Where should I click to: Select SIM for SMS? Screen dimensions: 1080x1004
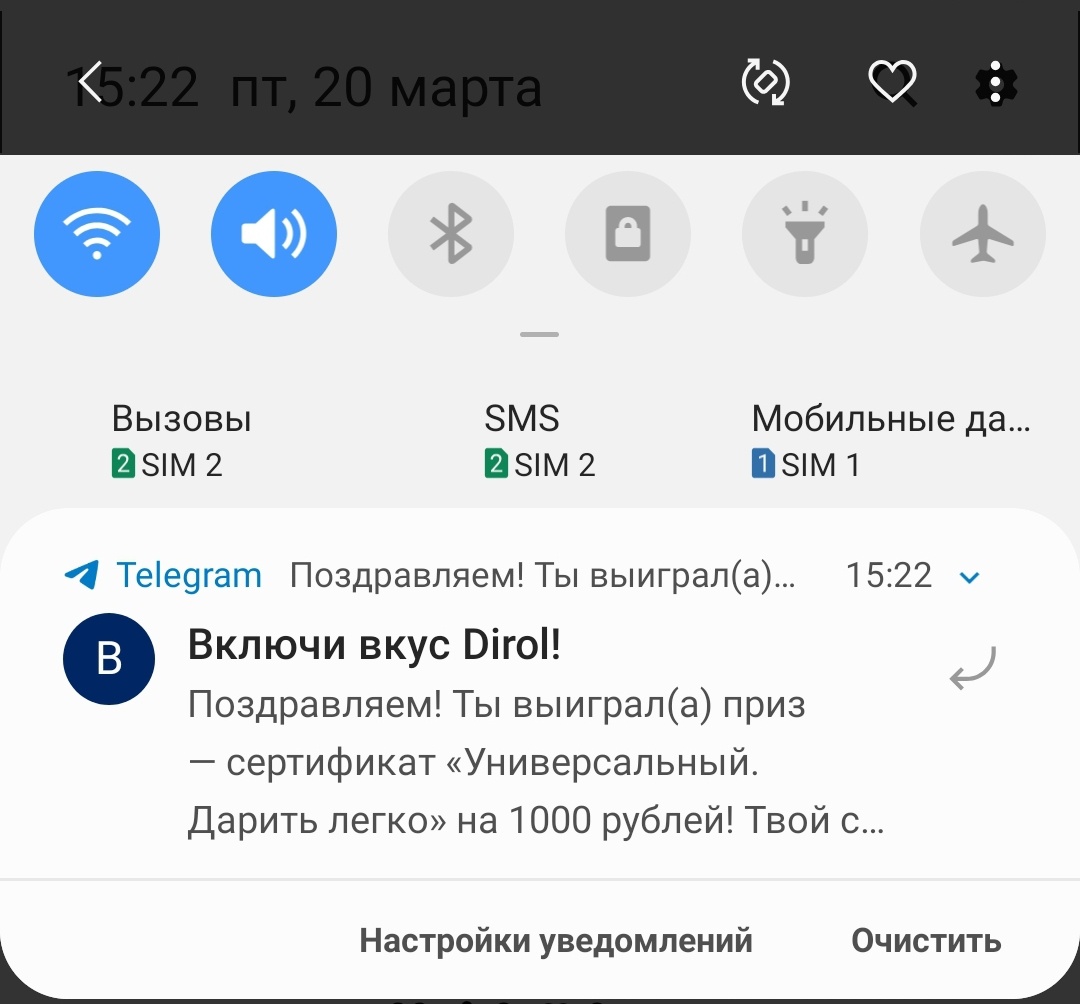click(539, 441)
